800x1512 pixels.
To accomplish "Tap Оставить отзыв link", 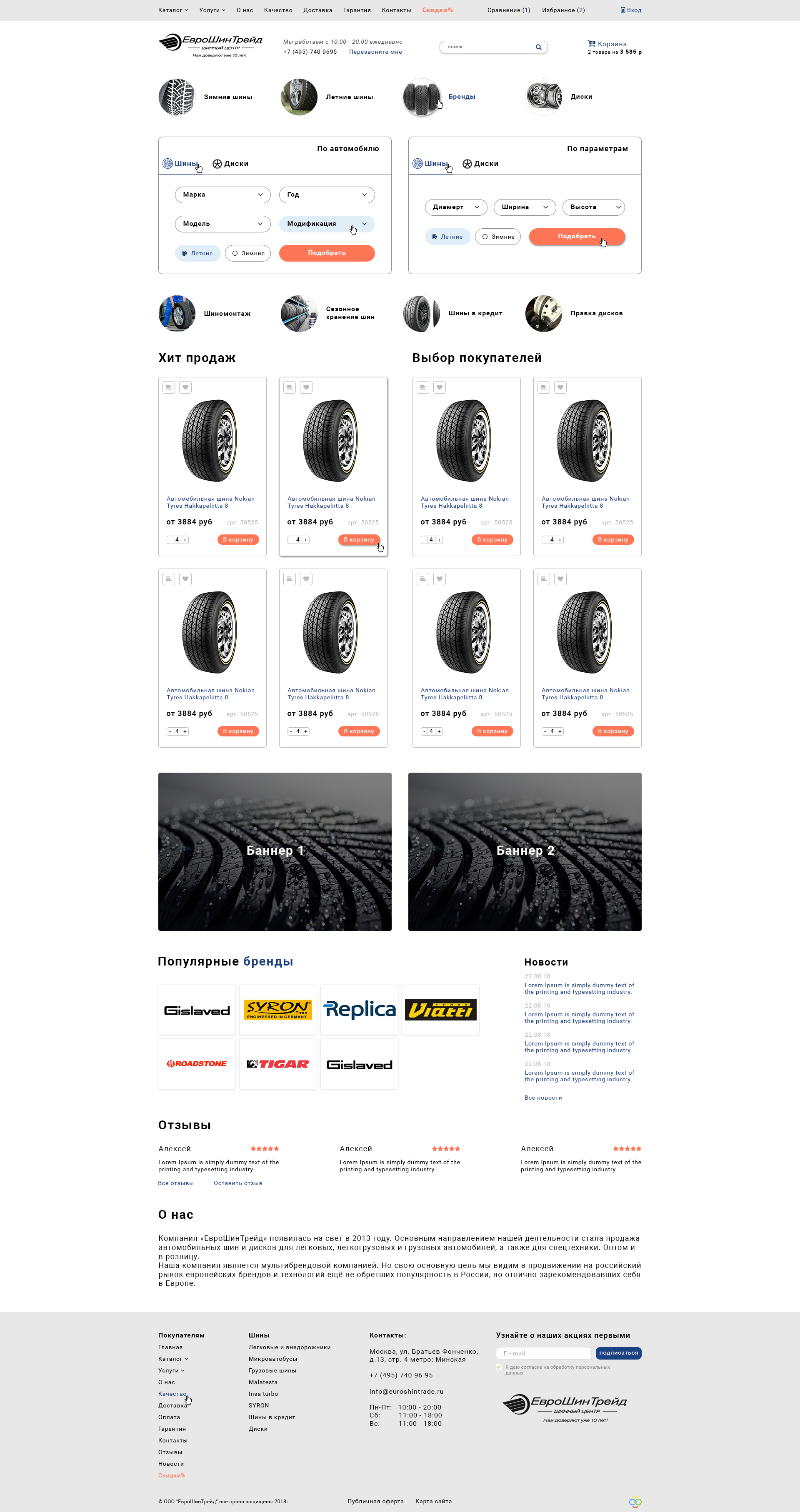I will (238, 1183).
